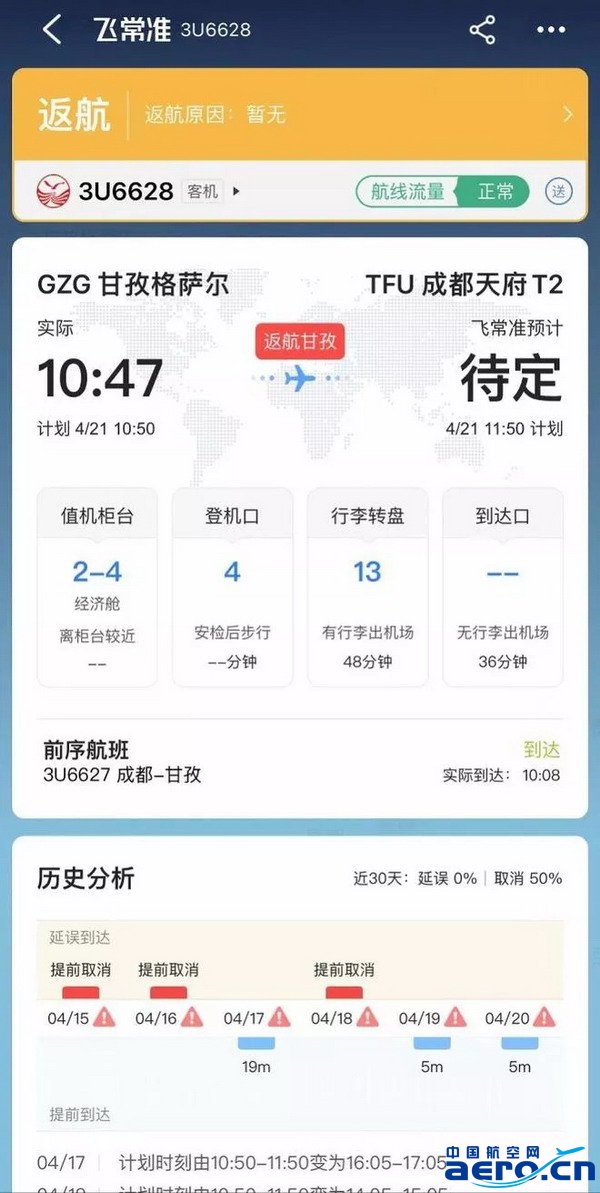Open the 到达口 arrival exit card
Viewport: 600px width, 1193px height.
coord(502,587)
